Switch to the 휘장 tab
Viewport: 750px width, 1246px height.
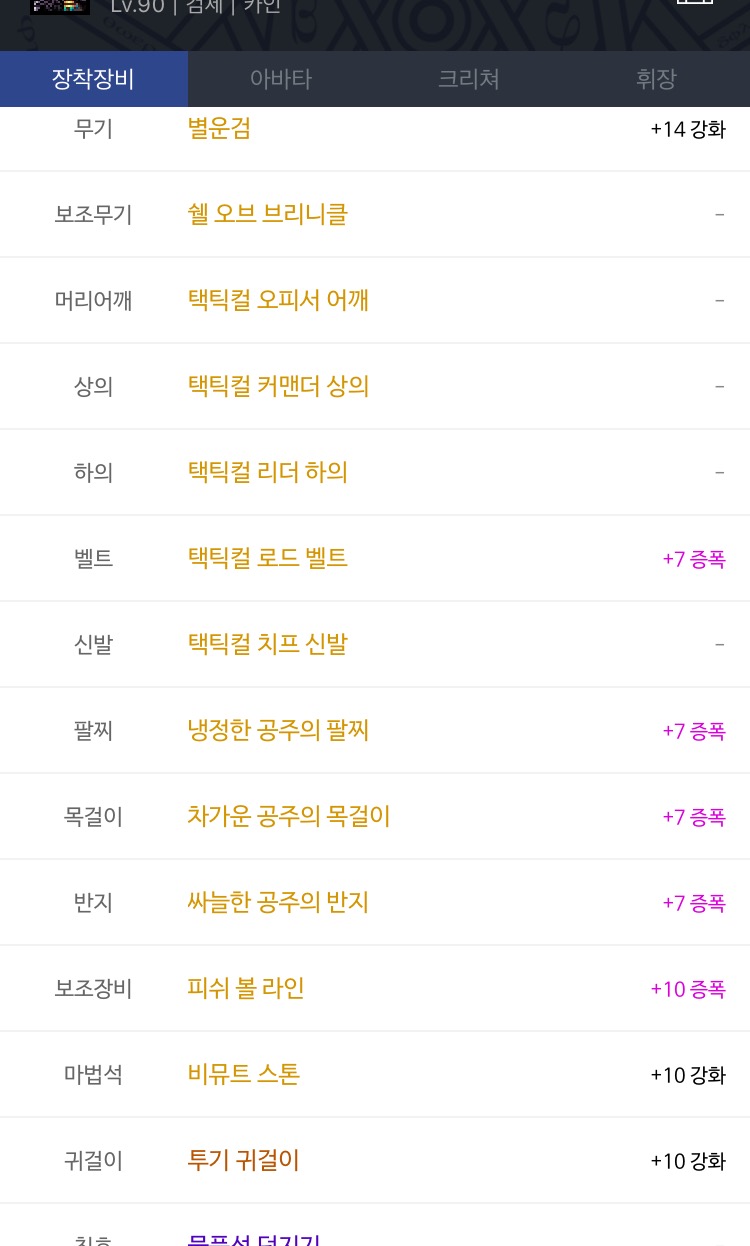pyautogui.click(x=656, y=79)
